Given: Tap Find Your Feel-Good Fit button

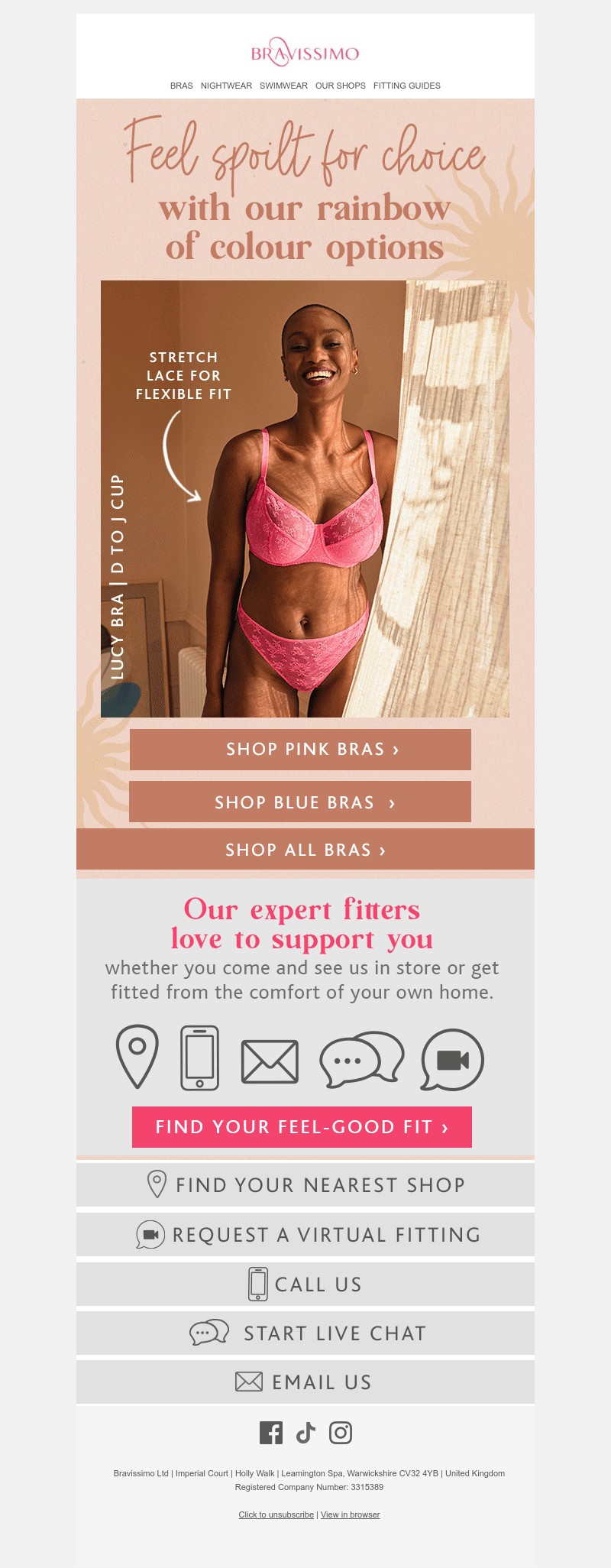Looking at the screenshot, I should point(302,1127).
